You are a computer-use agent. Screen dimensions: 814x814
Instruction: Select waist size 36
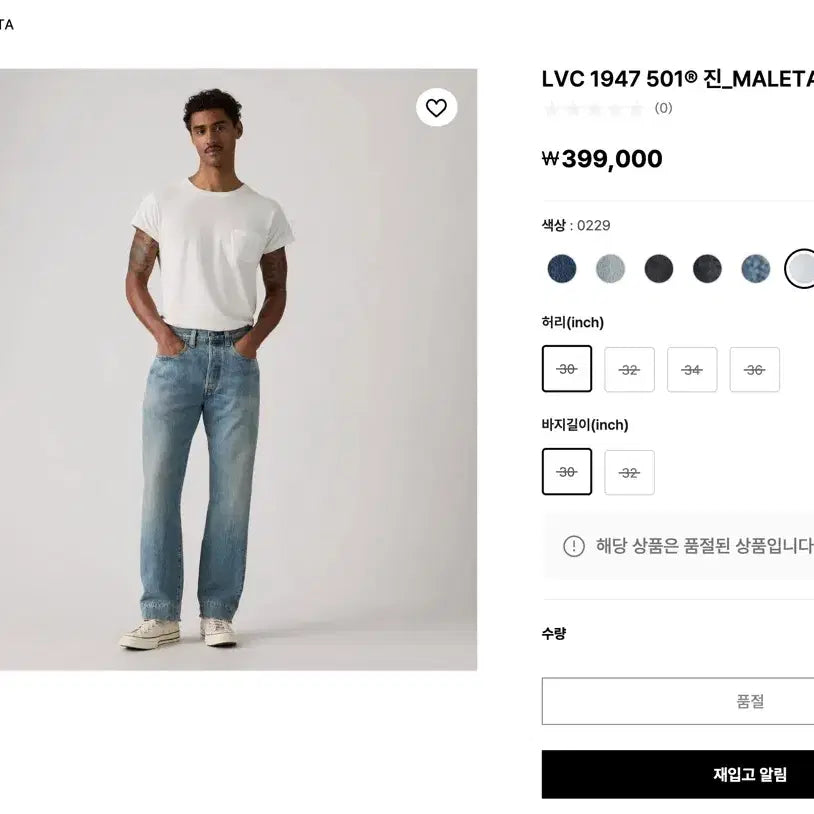click(754, 370)
